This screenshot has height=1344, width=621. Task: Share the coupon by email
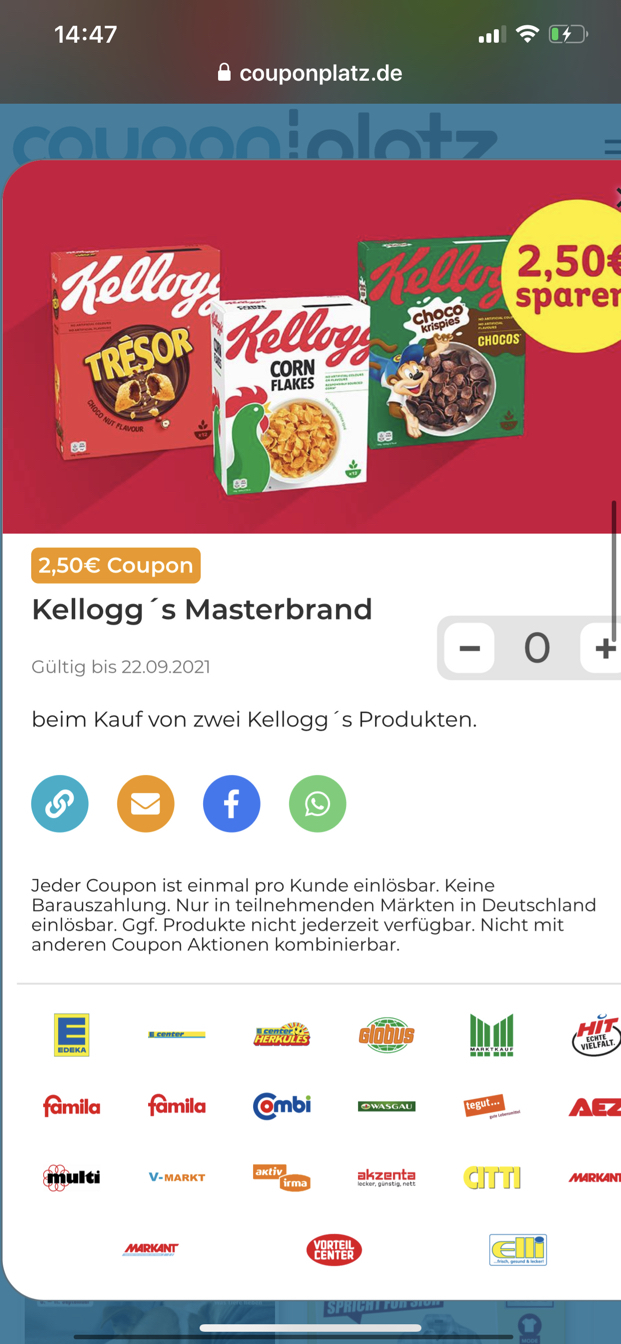[x=146, y=803]
